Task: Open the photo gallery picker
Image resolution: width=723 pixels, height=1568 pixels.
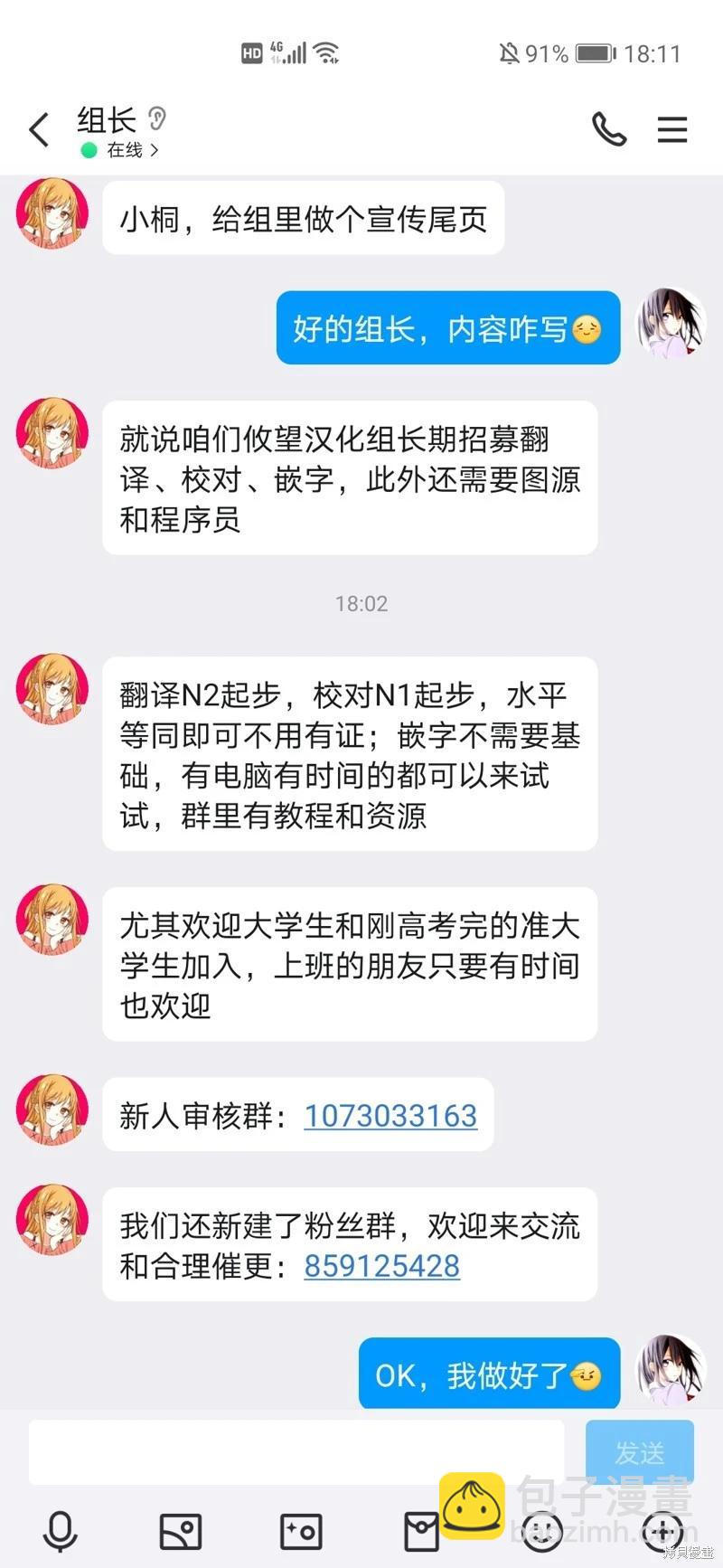Action: pos(180,1531)
